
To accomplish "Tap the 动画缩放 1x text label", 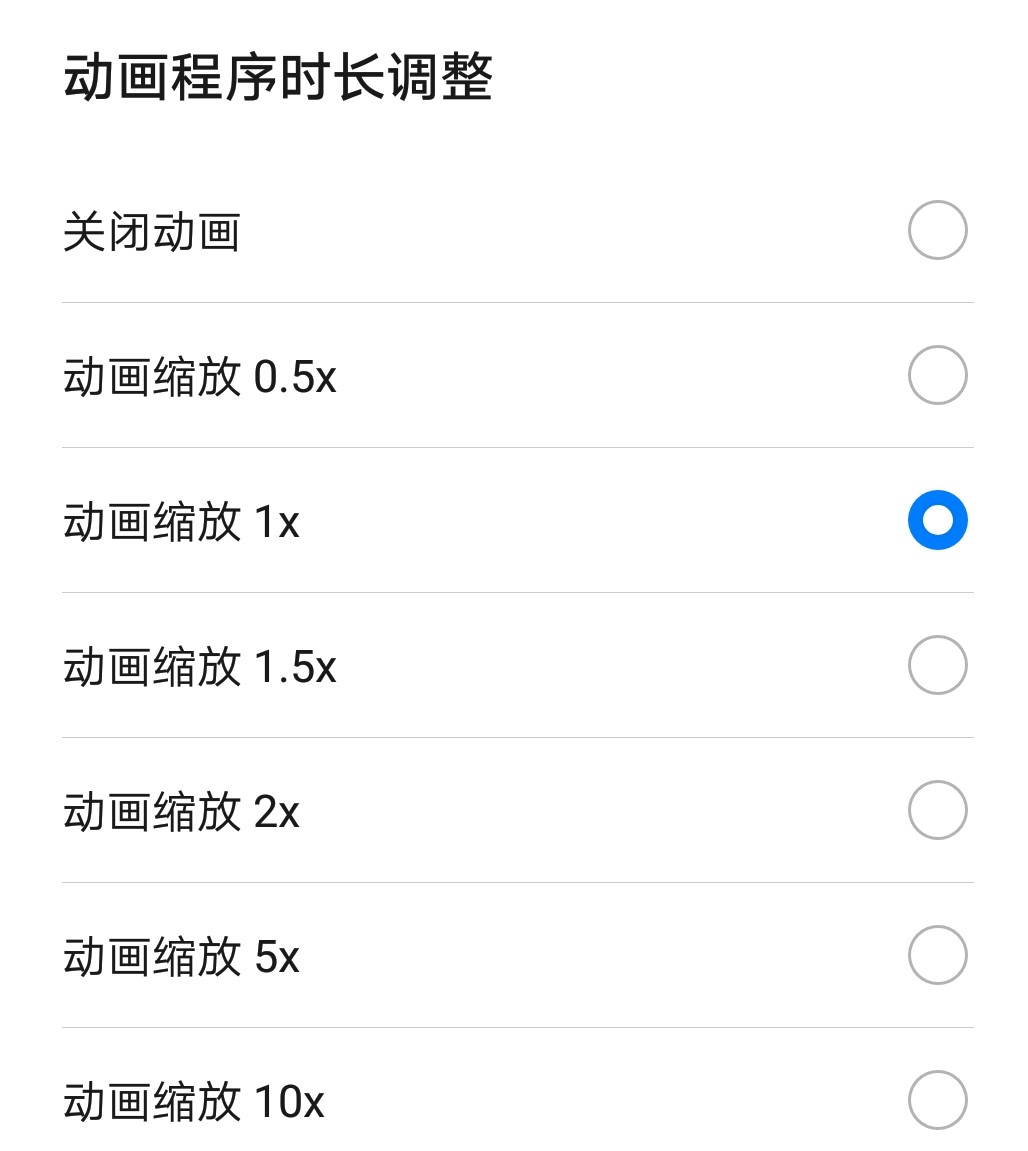I will click(178, 519).
